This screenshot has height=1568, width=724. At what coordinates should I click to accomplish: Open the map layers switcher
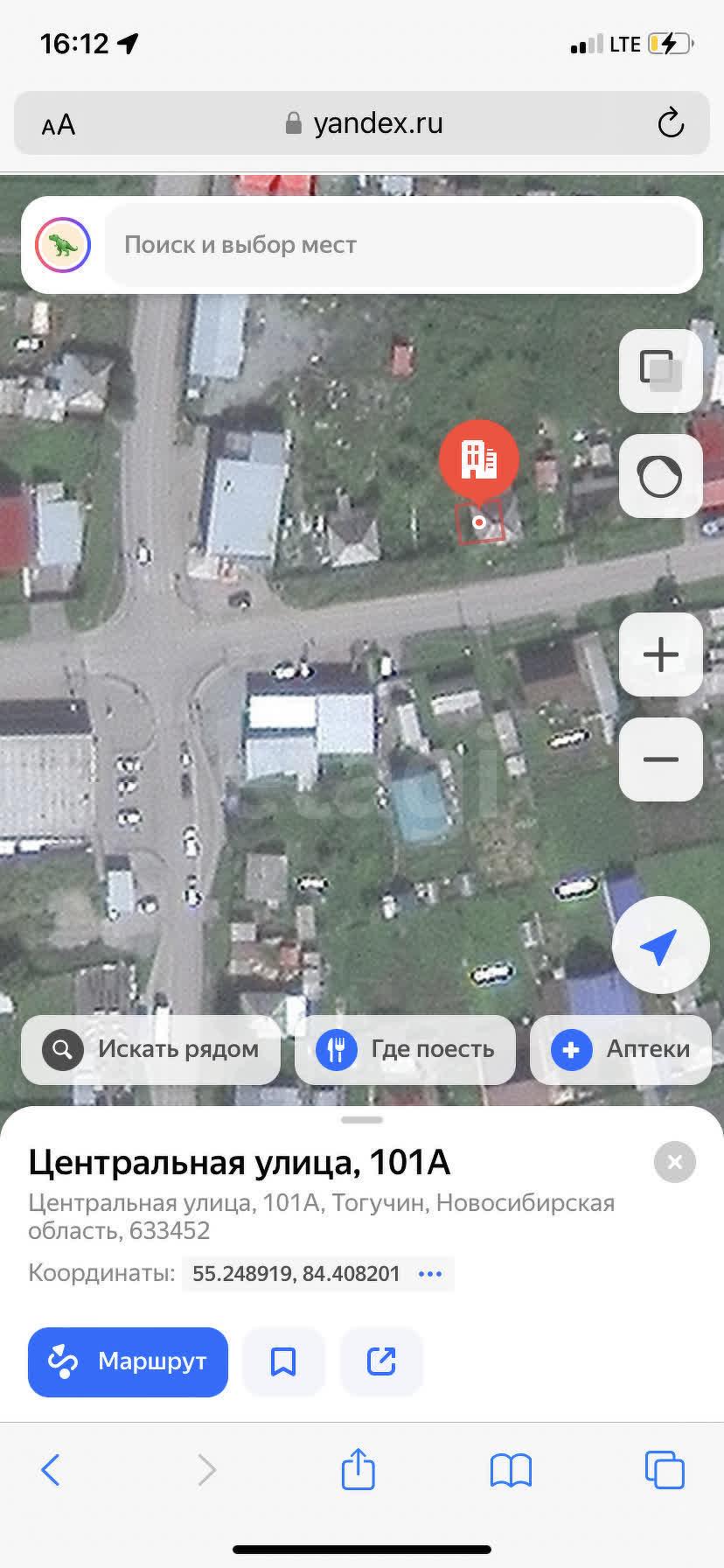point(660,370)
